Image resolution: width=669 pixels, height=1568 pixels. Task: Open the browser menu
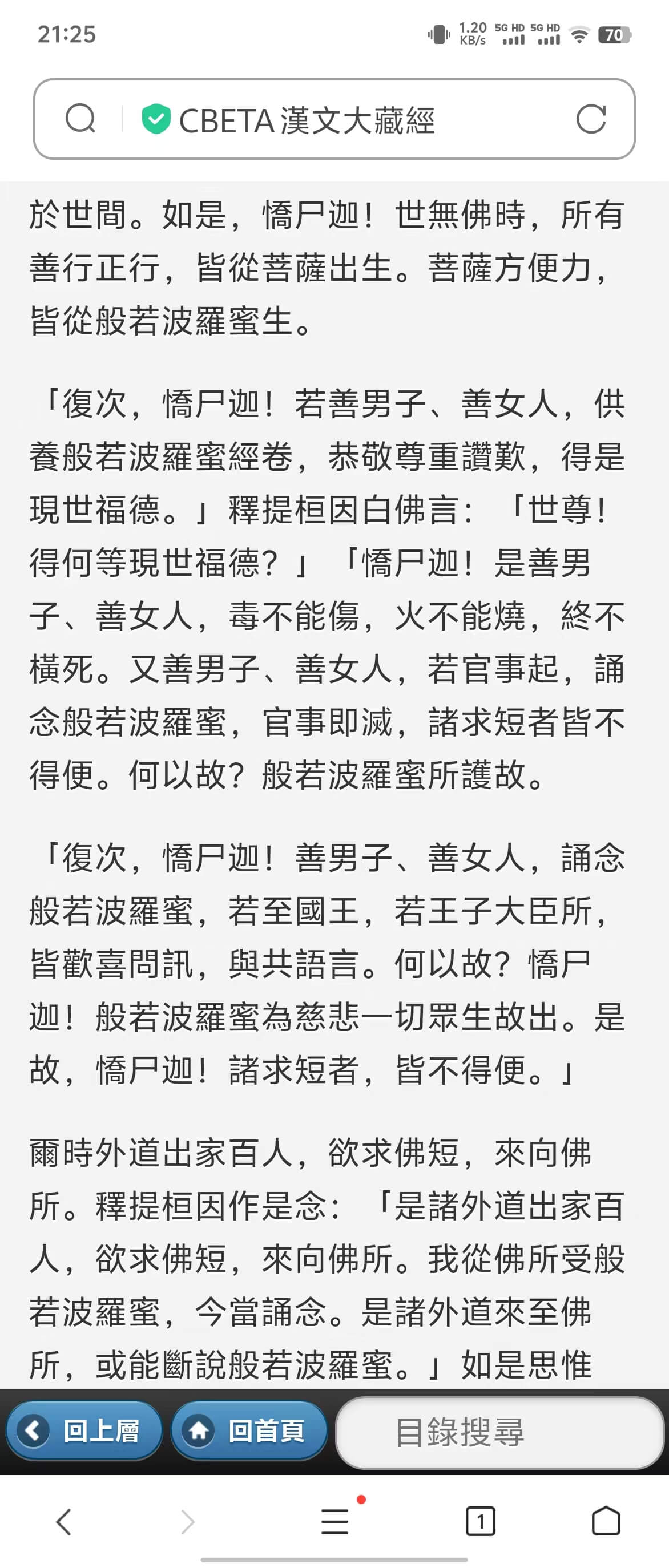click(x=335, y=1522)
